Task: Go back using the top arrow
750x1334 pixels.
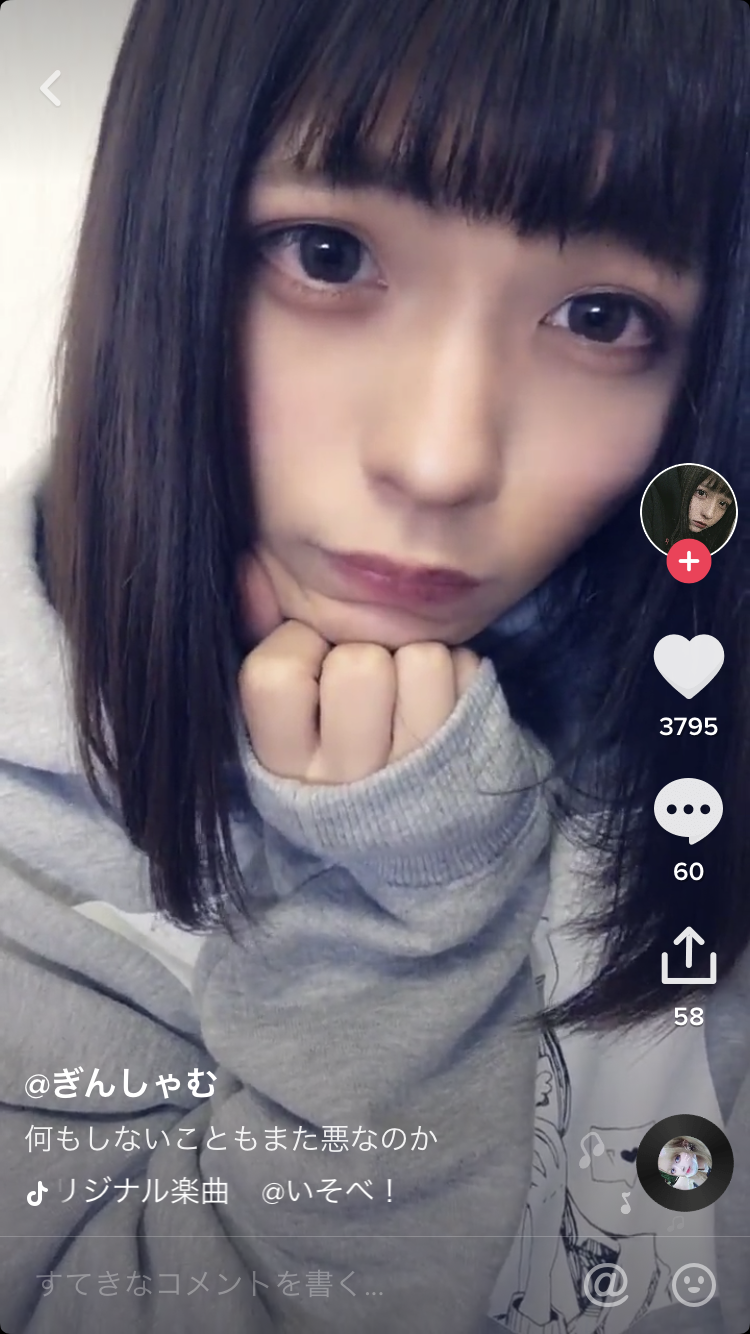Action: tap(50, 88)
